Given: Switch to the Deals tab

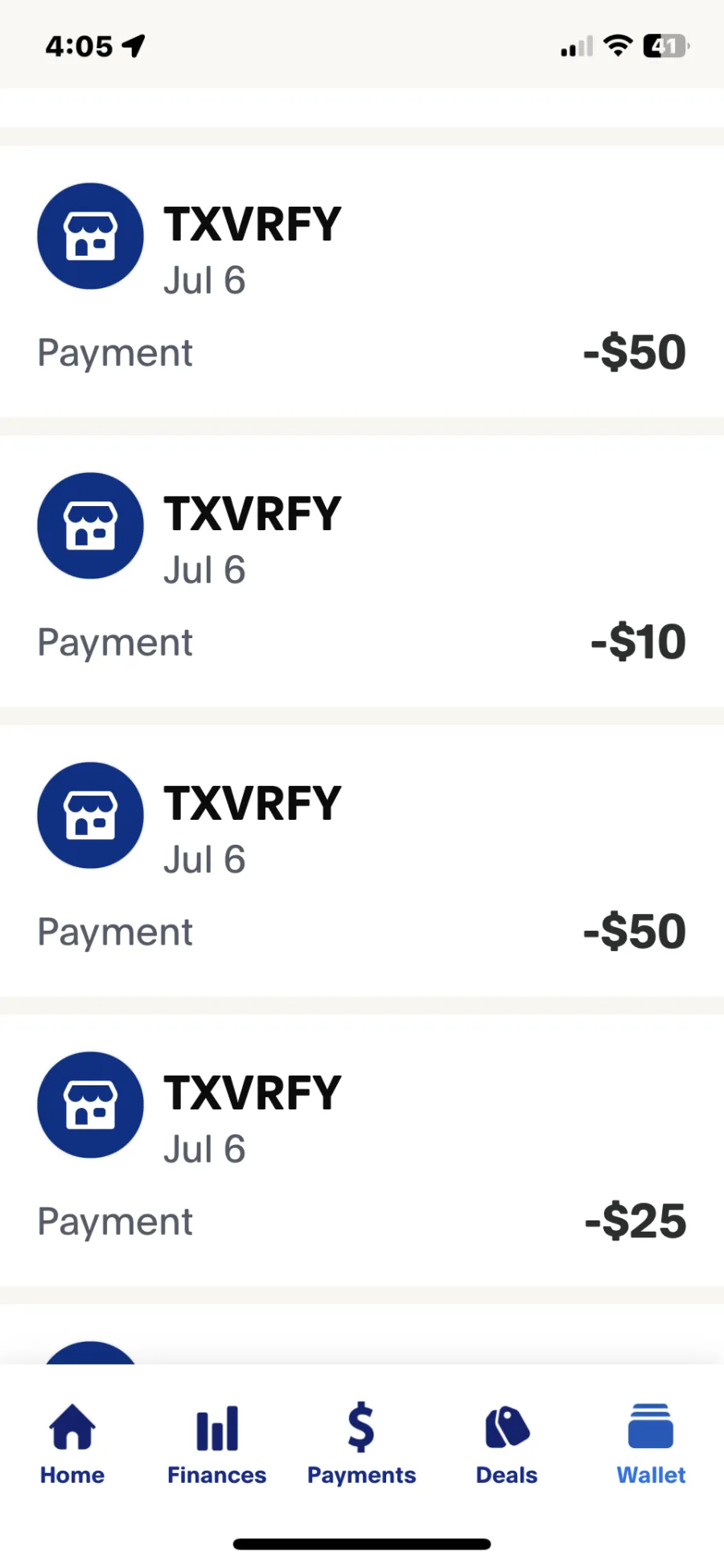Looking at the screenshot, I should (x=507, y=1444).
